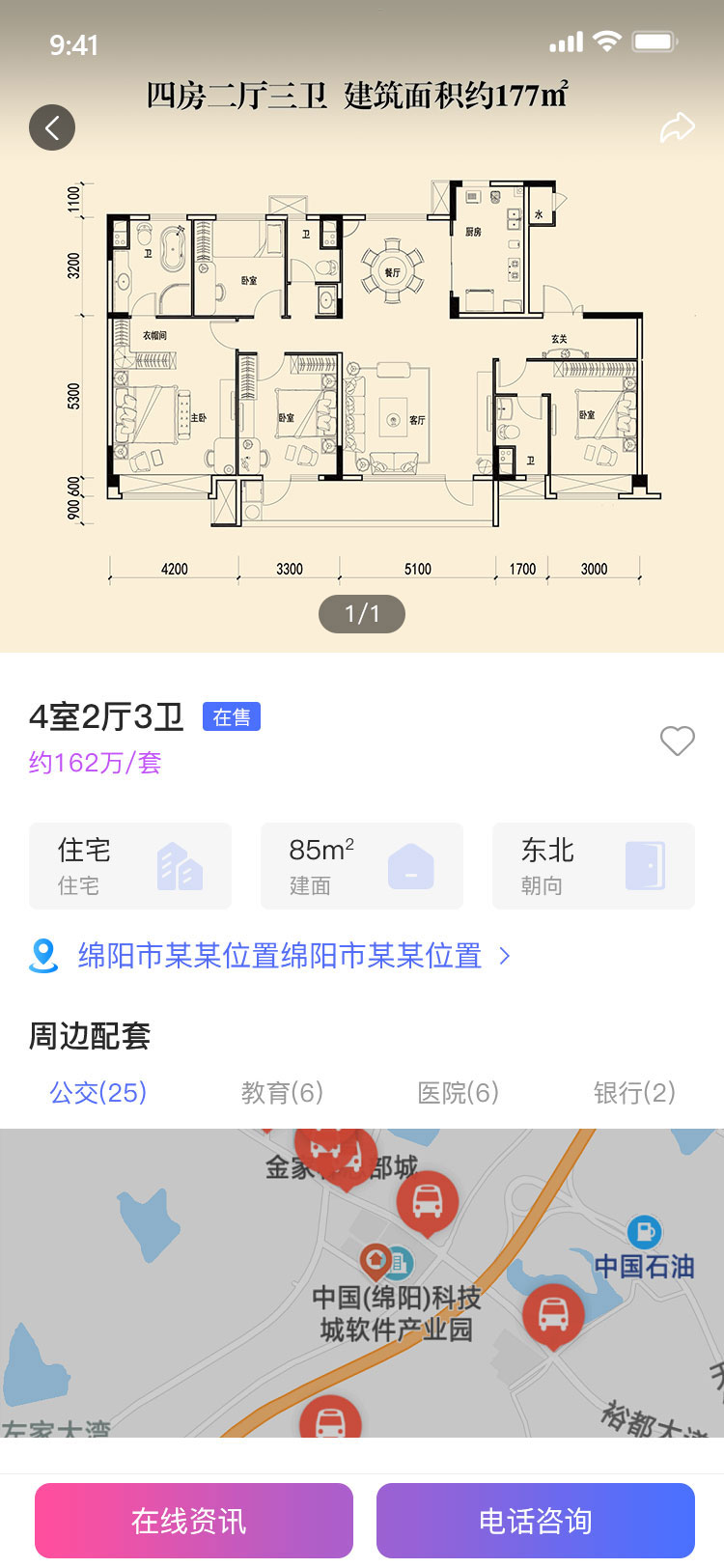This screenshot has height=1568, width=724.
Task: Switch to the 银行(2) tab
Action: 634,1092
